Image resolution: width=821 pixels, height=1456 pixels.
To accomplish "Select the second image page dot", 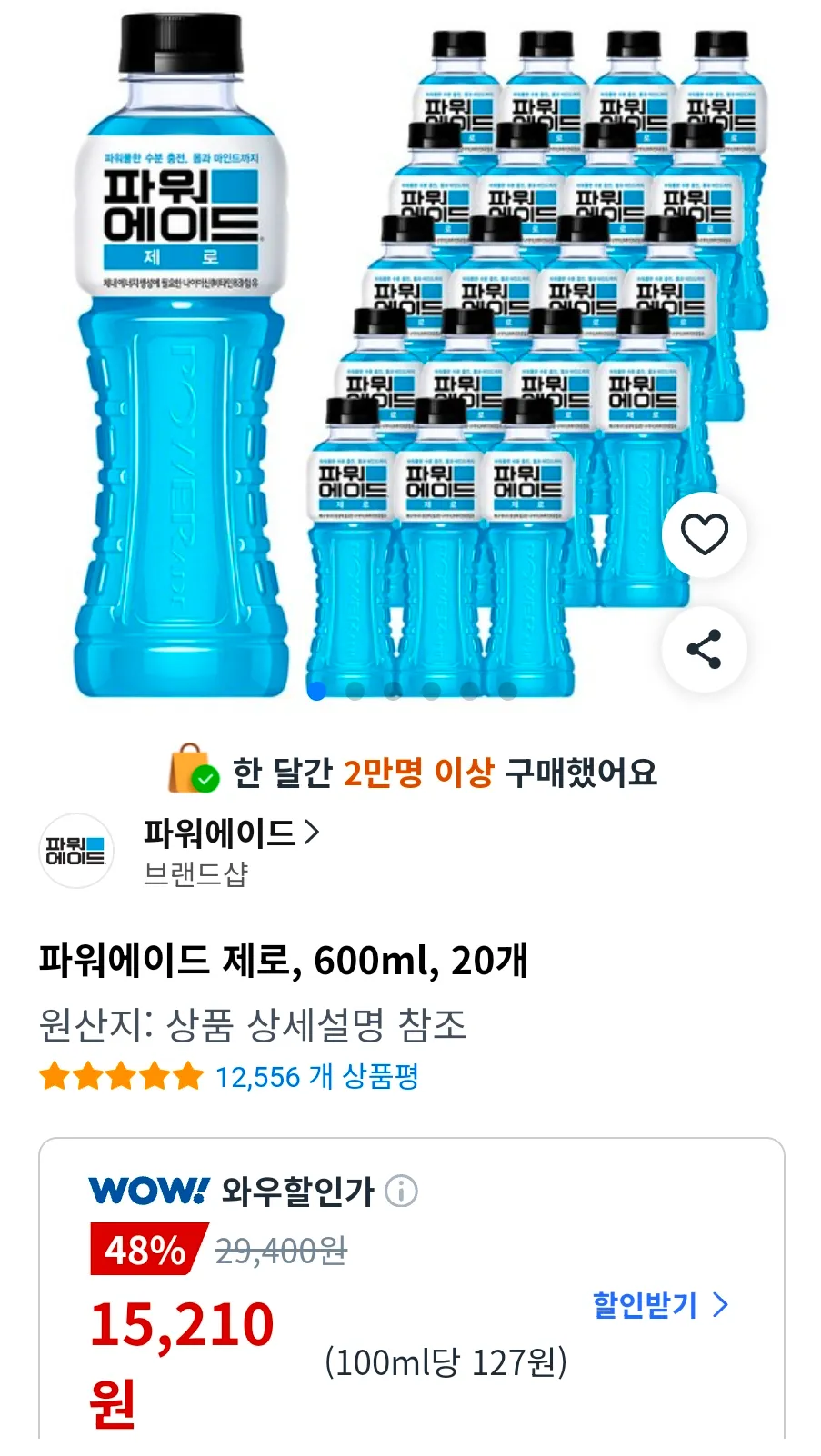I will pos(355,692).
